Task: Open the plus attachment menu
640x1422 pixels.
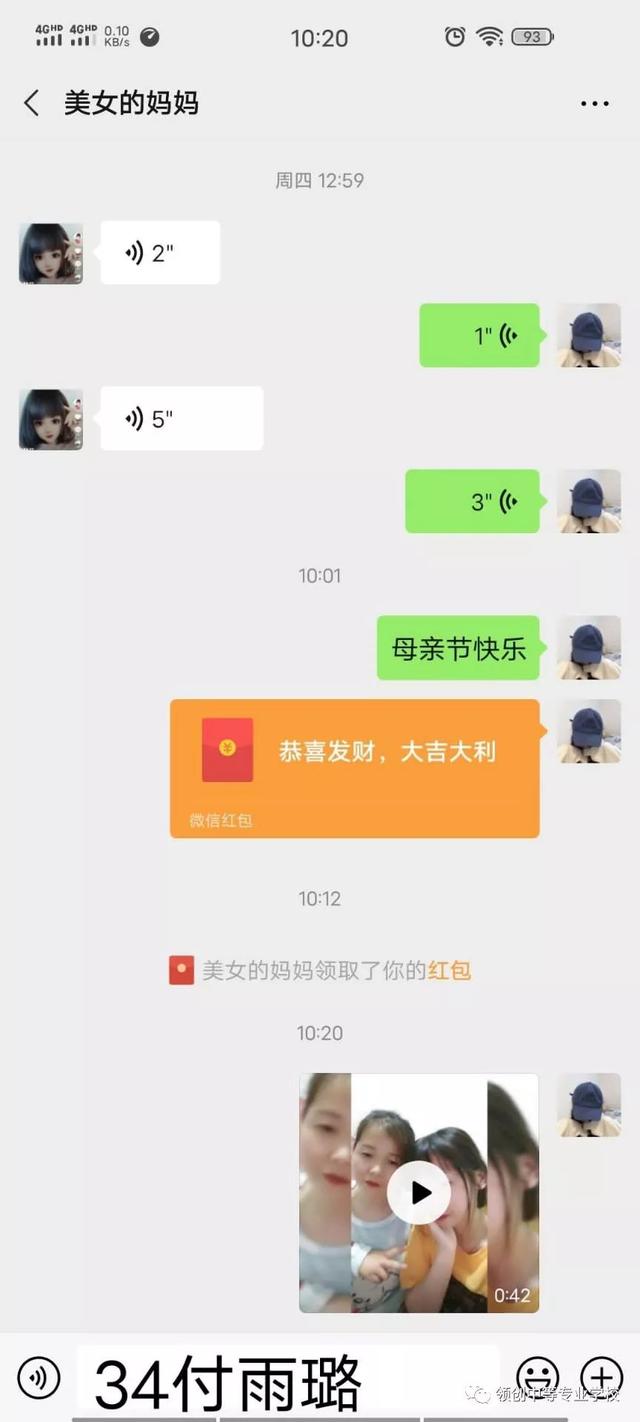Action: coord(601,1378)
